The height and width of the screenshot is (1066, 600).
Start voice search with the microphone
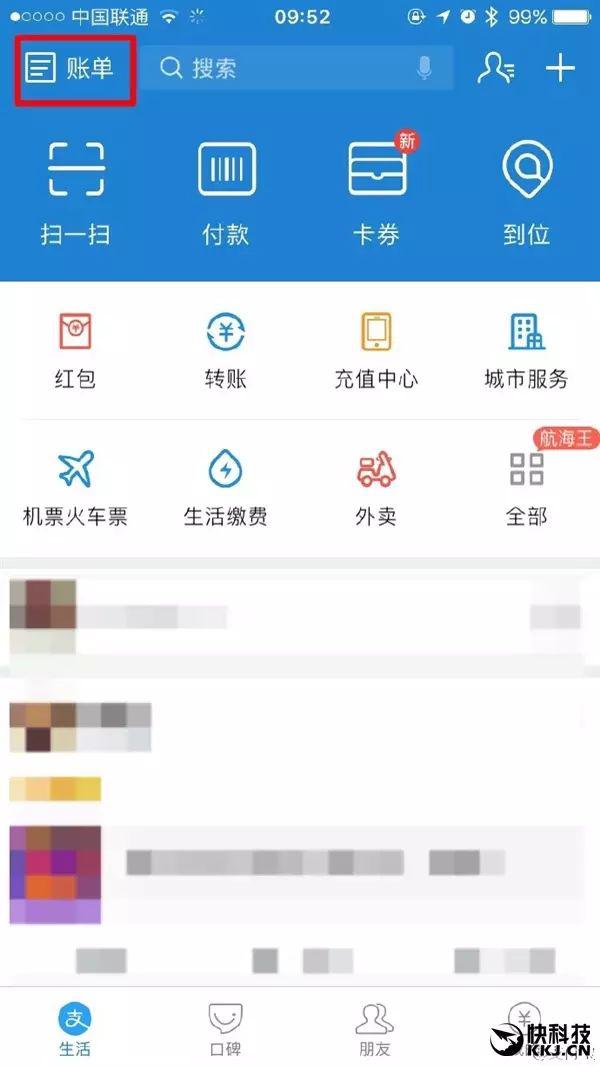pos(424,68)
